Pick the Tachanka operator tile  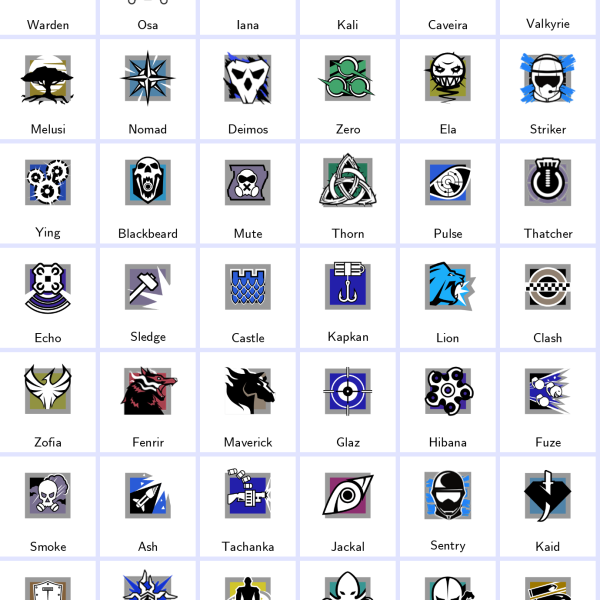(x=248, y=506)
